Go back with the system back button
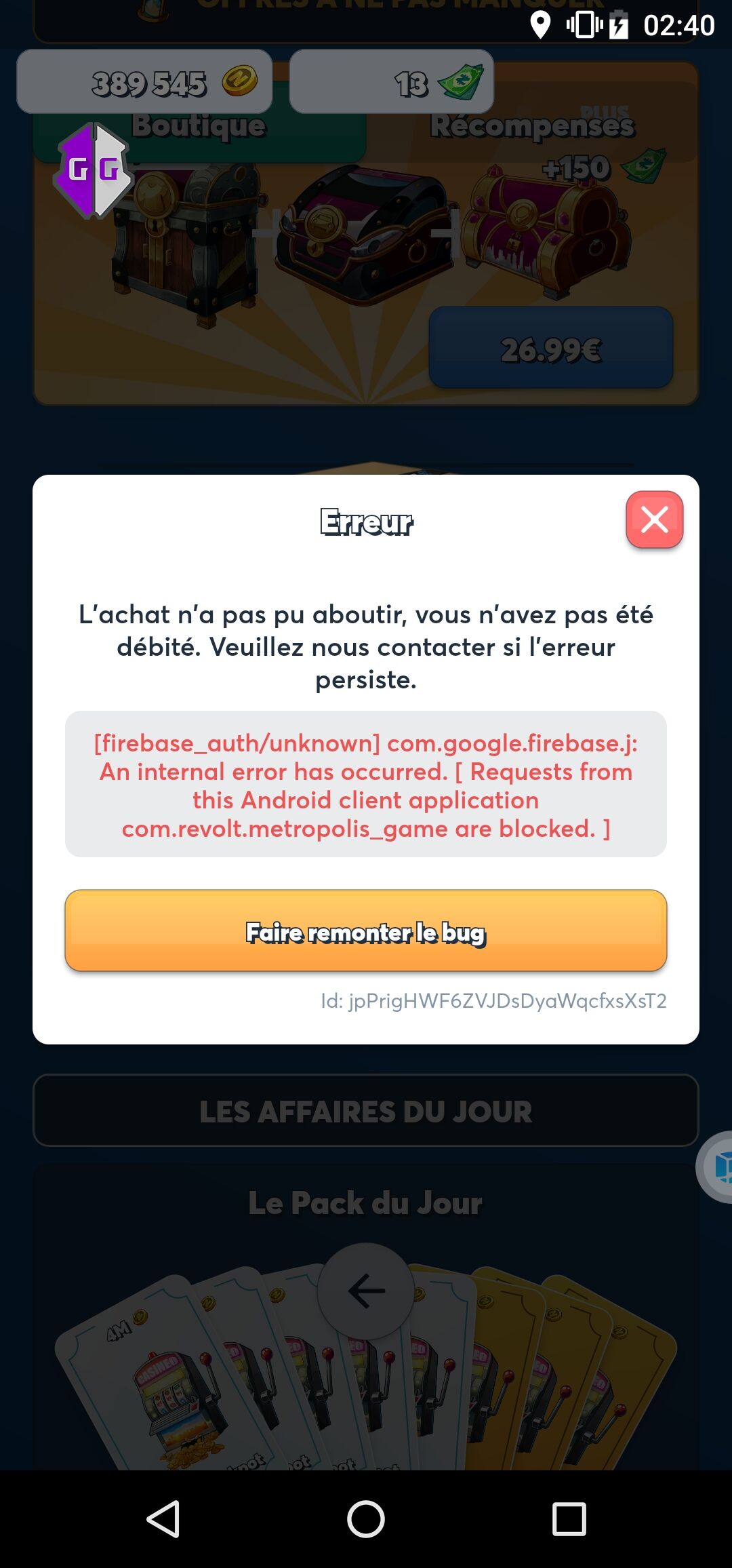This screenshot has height=1568, width=732. [163, 1519]
